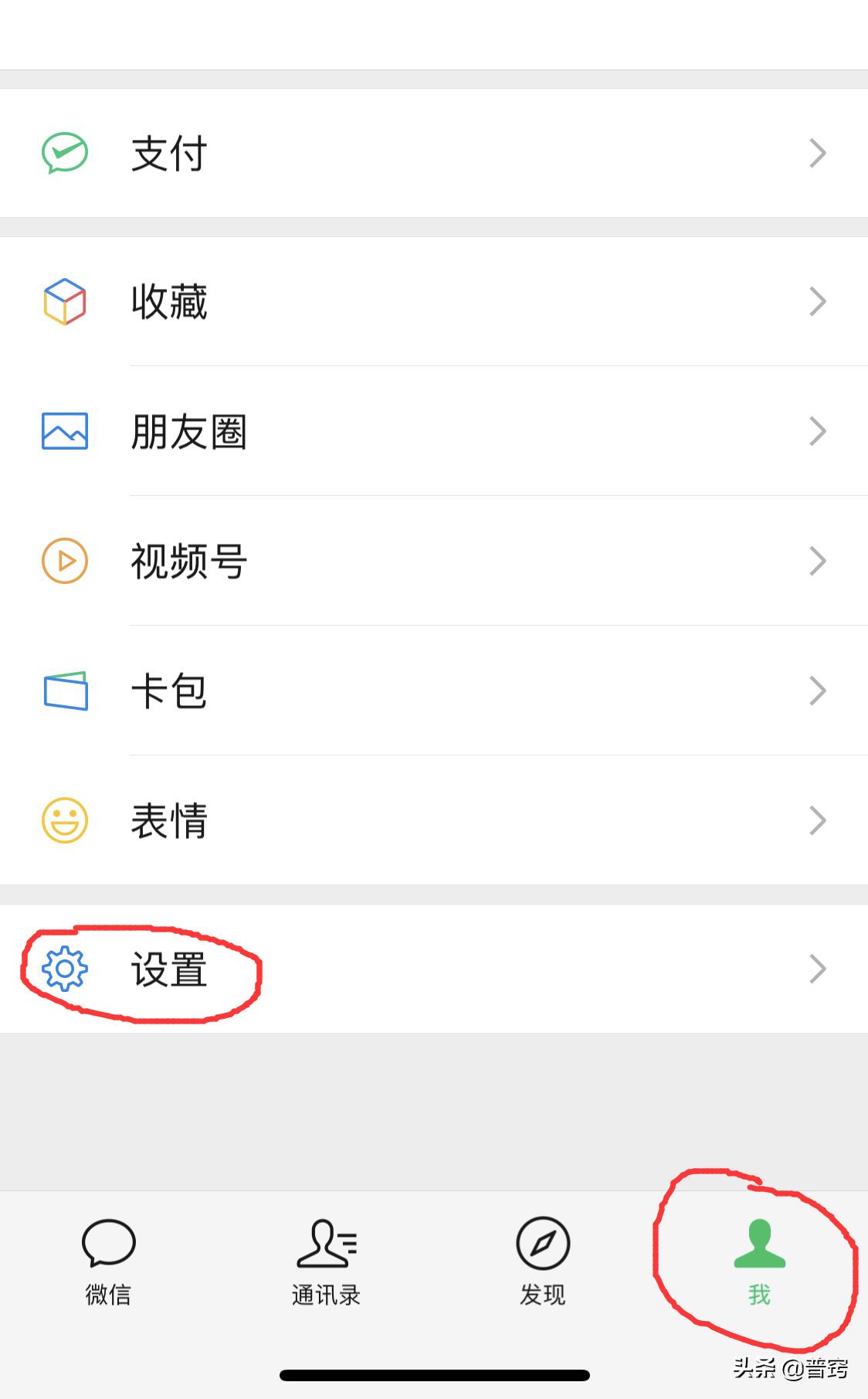The image size is (868, 1399).
Task: Open the 朋友圈 Moments entry
Action: pos(189,433)
